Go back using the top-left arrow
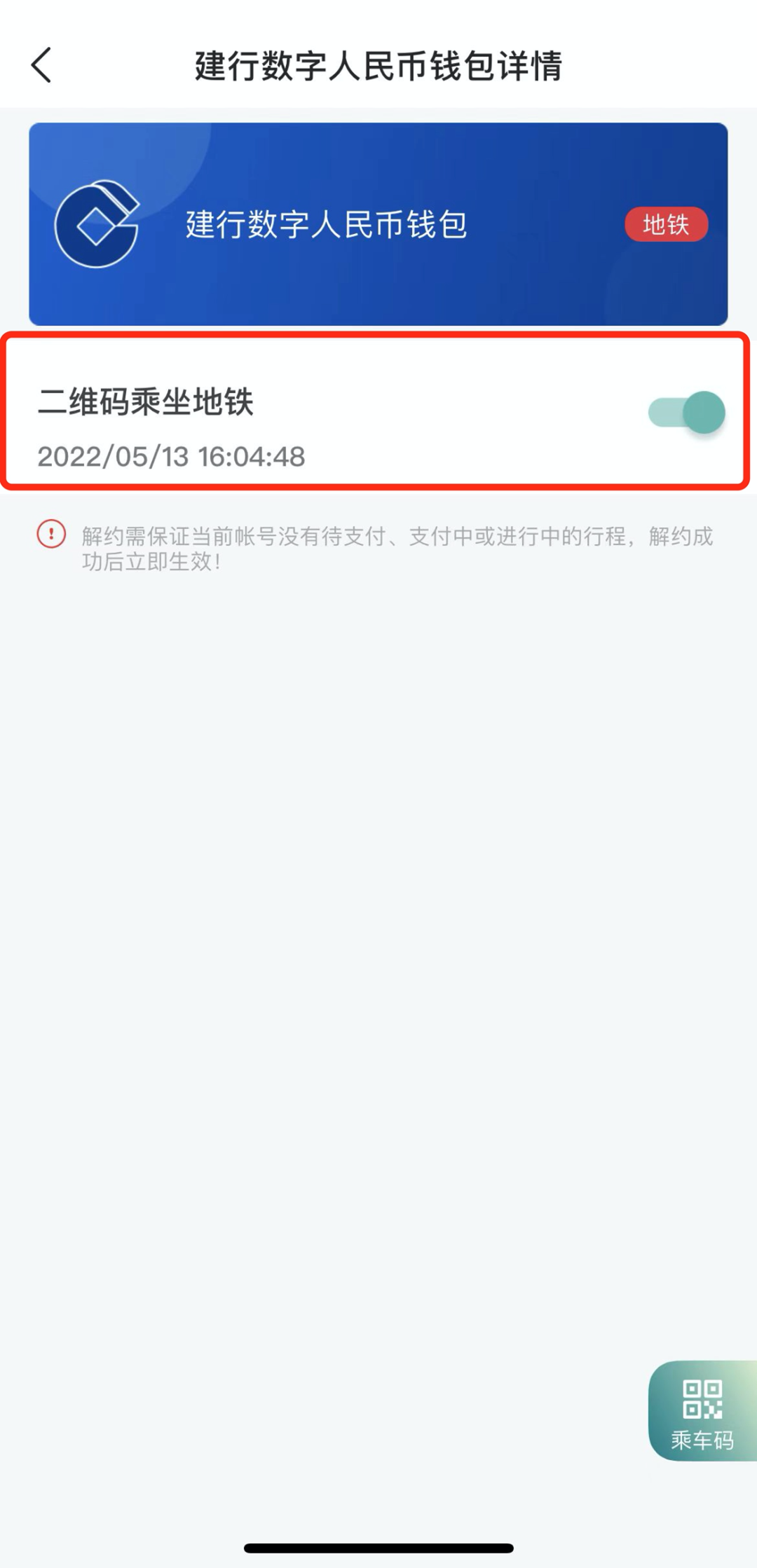Viewport: 757px width, 1568px height. [41, 65]
